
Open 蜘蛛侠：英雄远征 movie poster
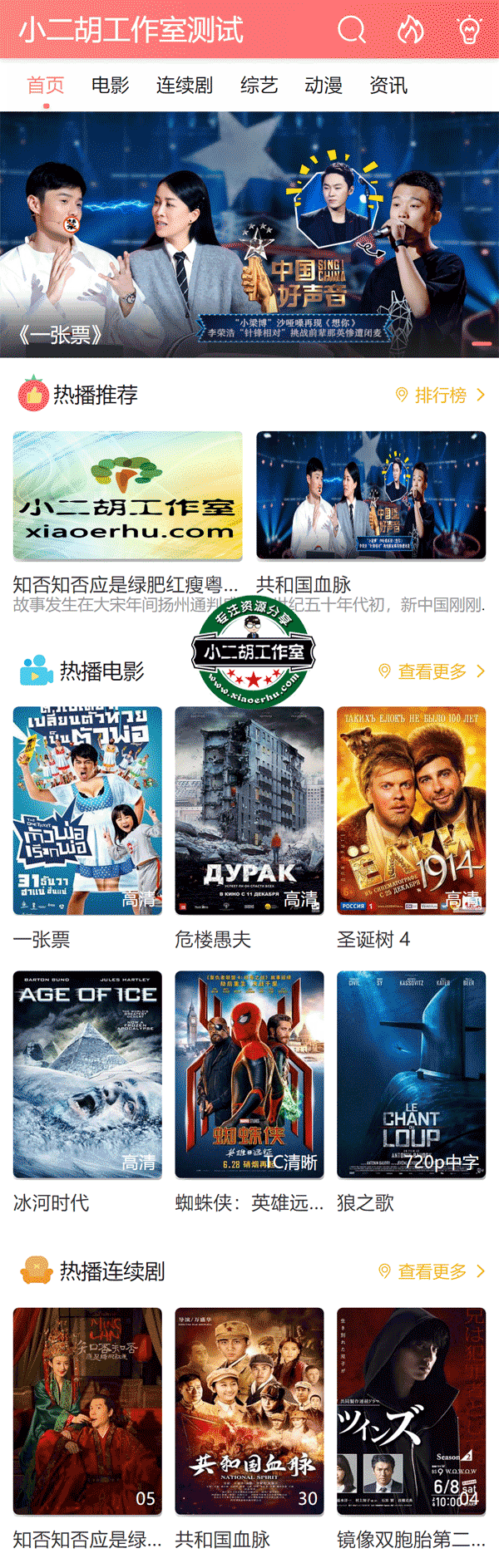click(249, 1074)
